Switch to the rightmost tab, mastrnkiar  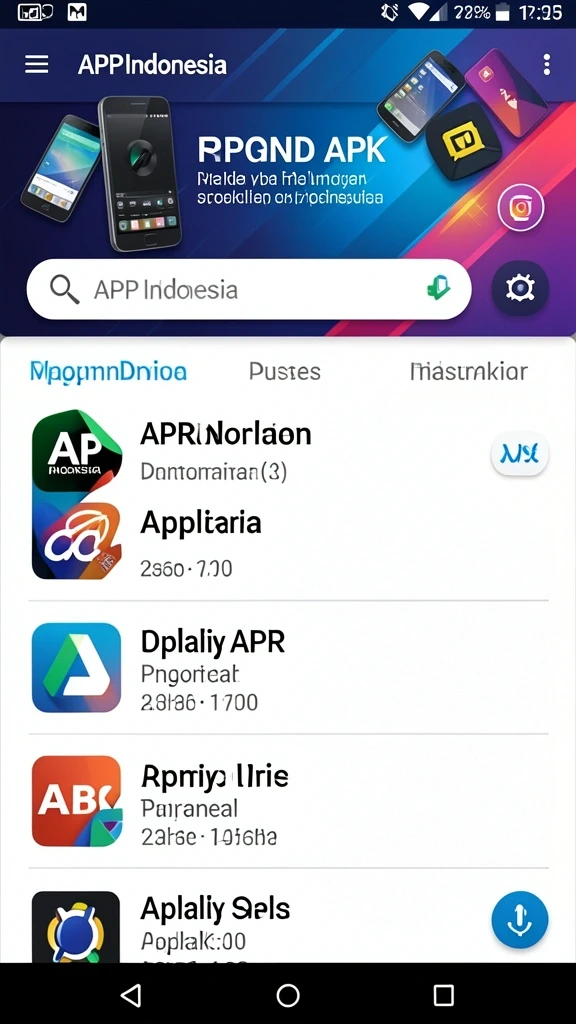[x=468, y=372]
